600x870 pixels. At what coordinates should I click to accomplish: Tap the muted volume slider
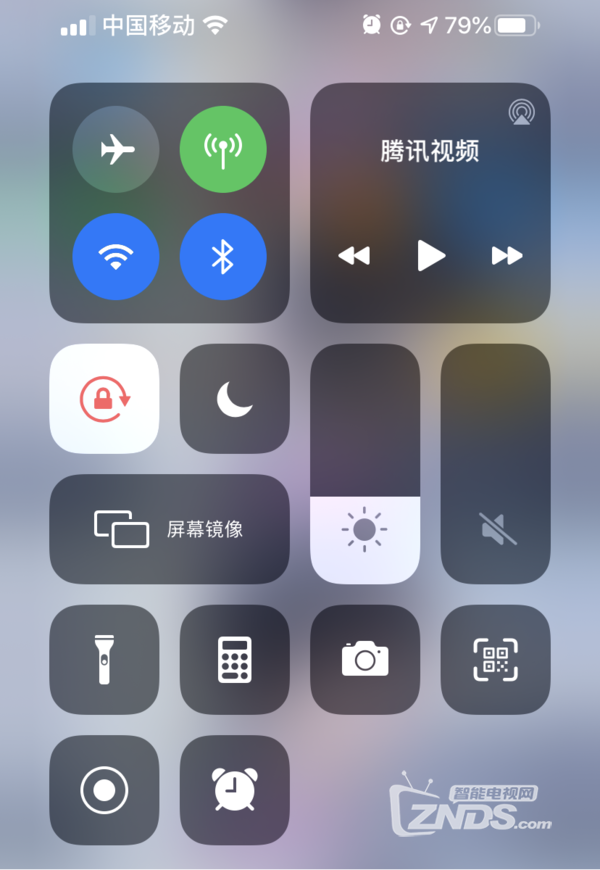point(496,465)
